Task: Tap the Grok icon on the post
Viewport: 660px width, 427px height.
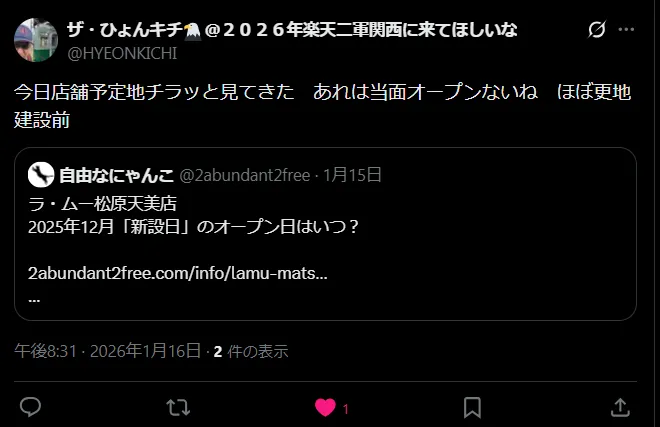Action: pyautogui.click(x=597, y=30)
